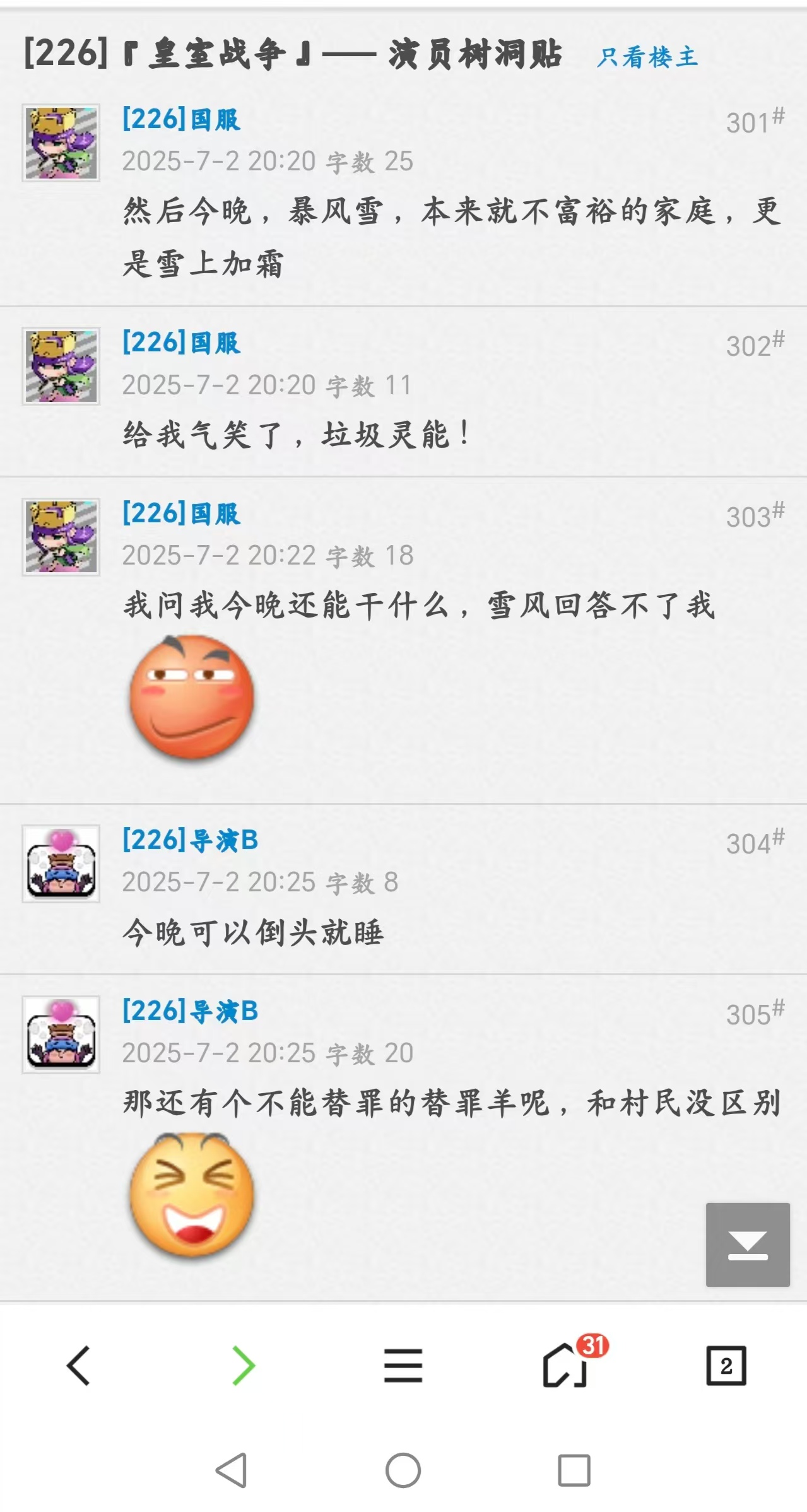The height and width of the screenshot is (1512, 807).
Task: Open browser home with the 31 badge
Action: pyautogui.click(x=566, y=1366)
